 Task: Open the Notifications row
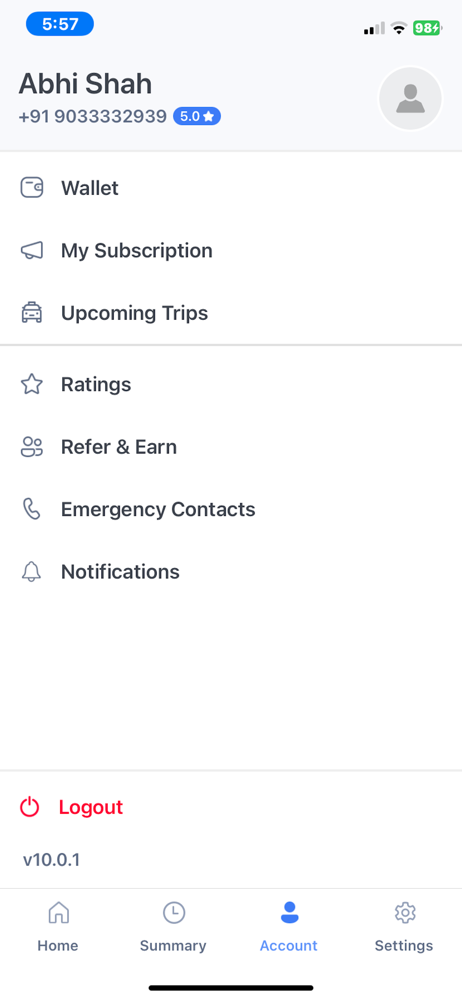(231, 572)
